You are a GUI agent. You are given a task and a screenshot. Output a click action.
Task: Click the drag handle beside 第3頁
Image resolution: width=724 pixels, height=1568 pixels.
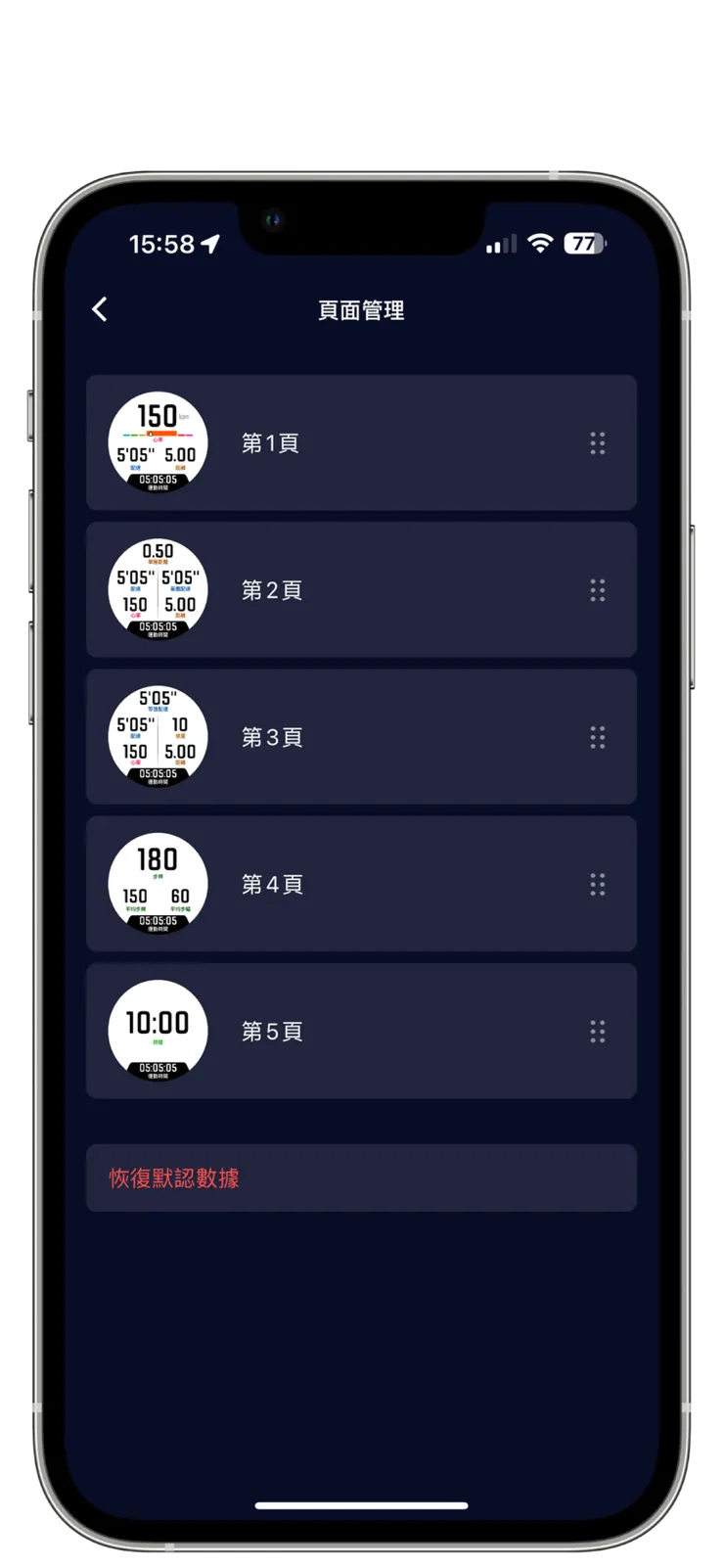(598, 737)
